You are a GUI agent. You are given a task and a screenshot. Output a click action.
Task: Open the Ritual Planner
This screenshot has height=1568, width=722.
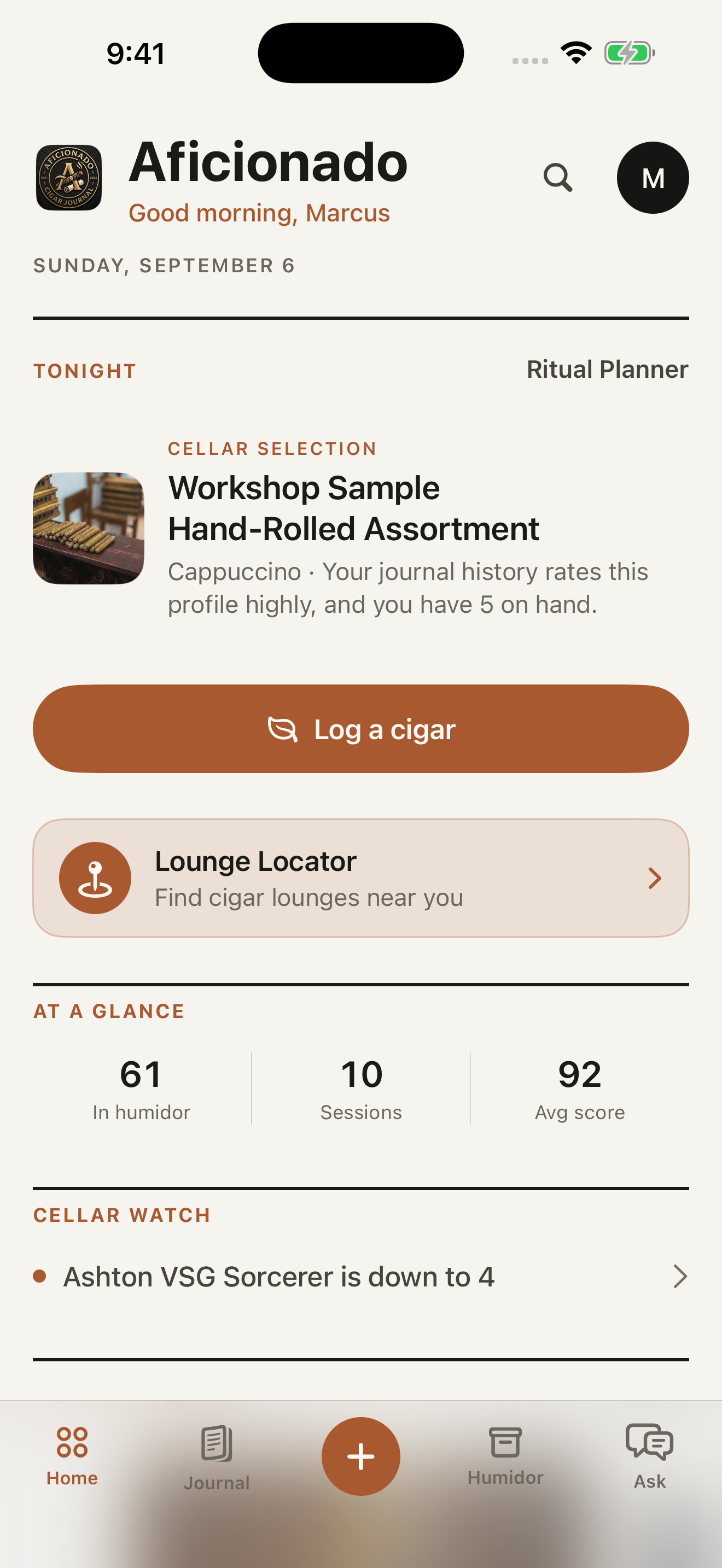[x=607, y=370]
